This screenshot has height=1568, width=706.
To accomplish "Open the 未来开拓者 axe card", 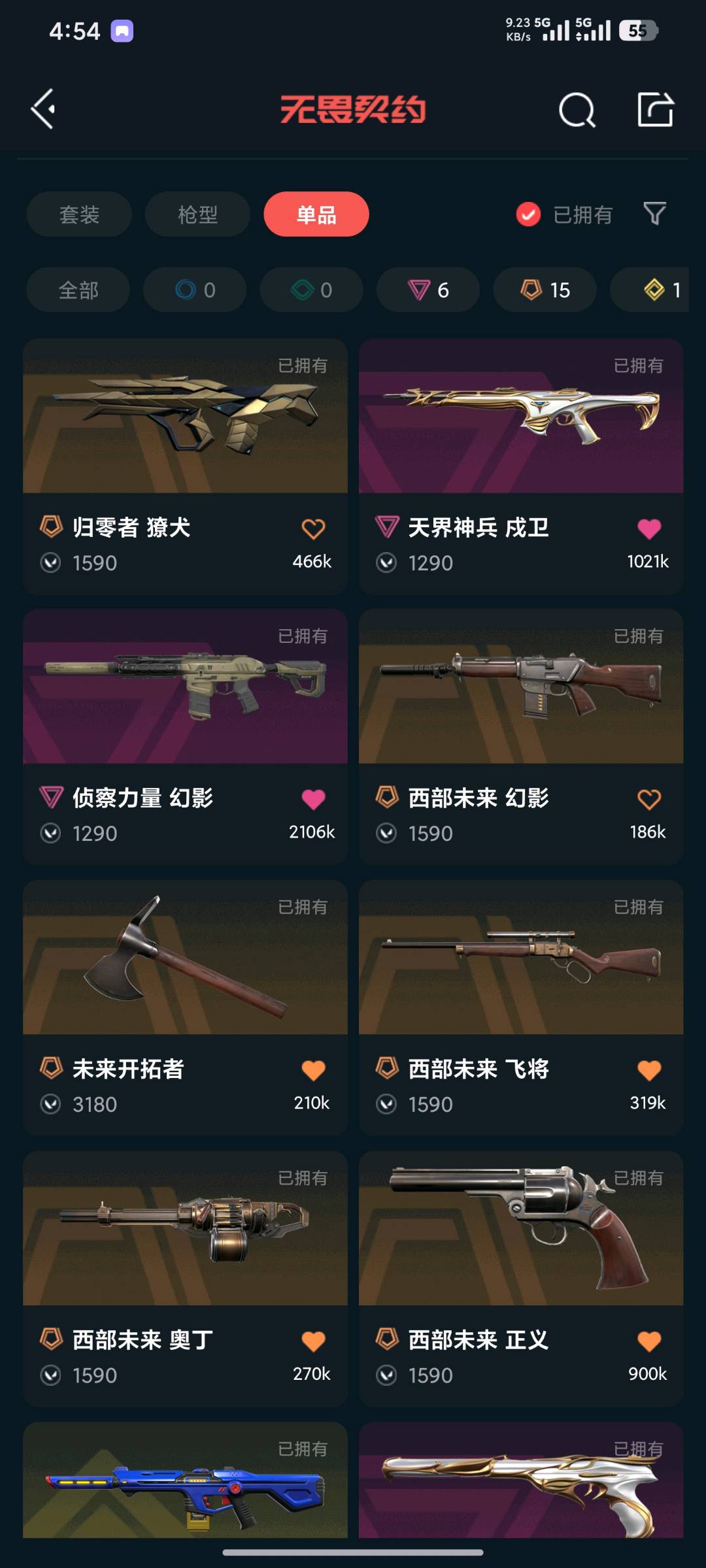I will click(185, 958).
